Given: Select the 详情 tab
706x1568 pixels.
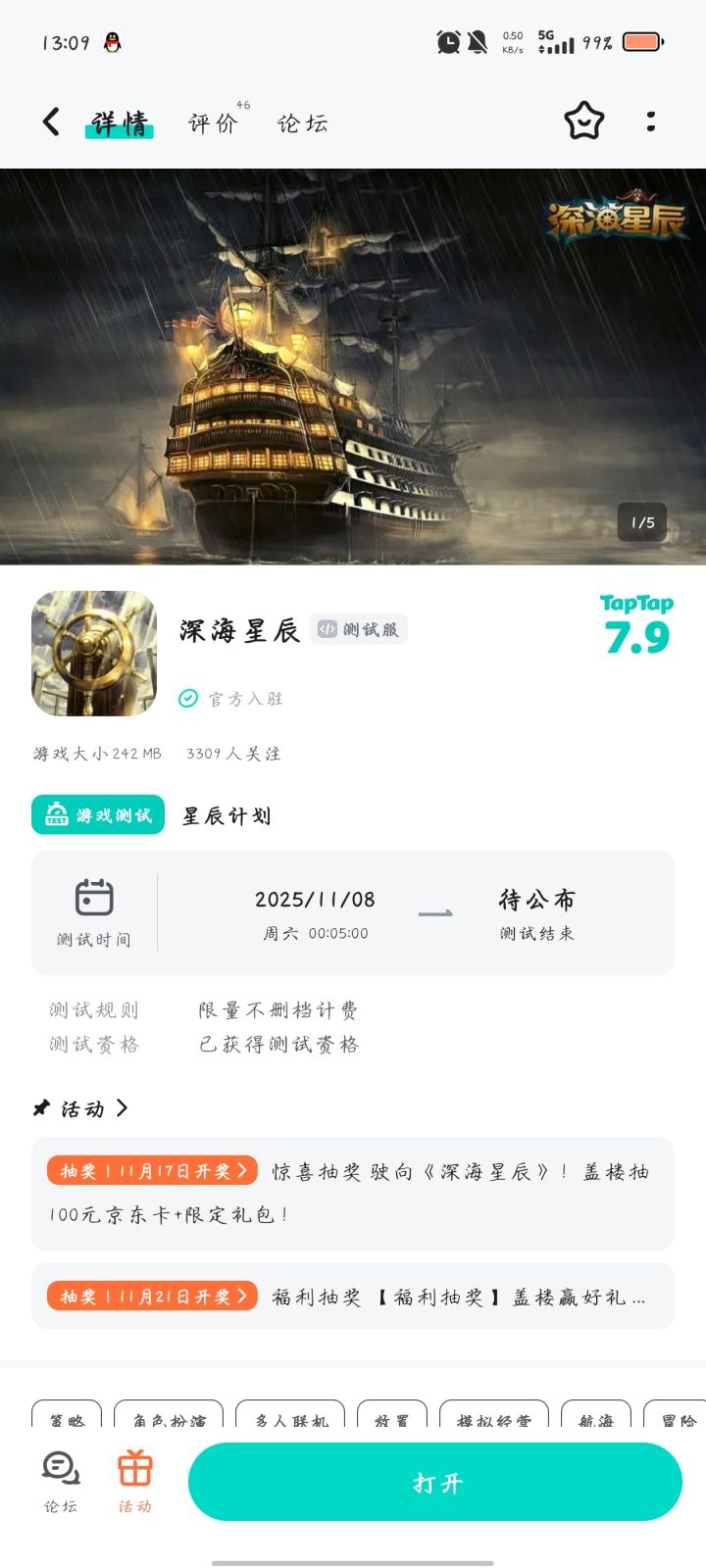Looking at the screenshot, I should pos(118,122).
